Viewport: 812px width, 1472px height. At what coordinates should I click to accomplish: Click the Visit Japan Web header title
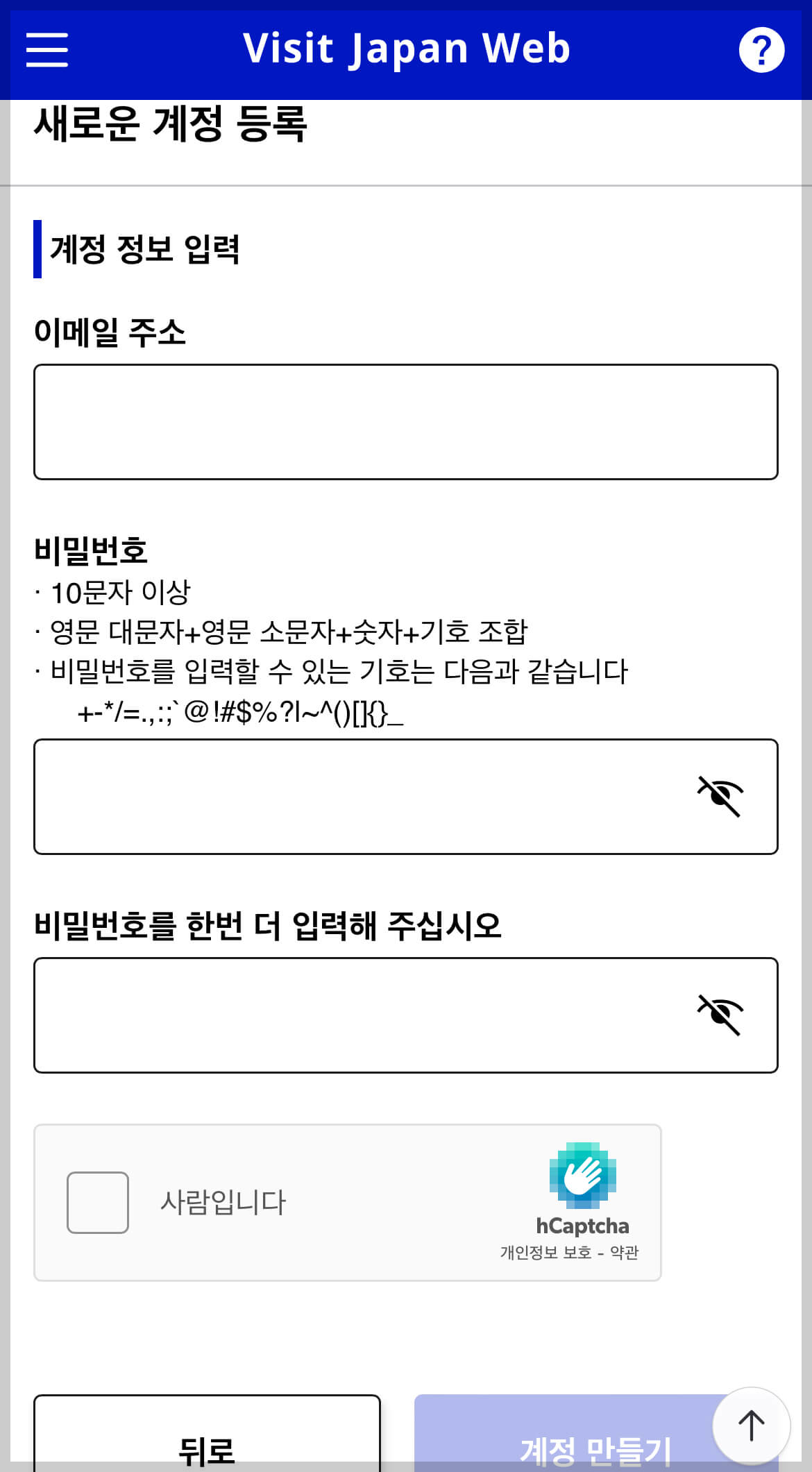point(406,48)
